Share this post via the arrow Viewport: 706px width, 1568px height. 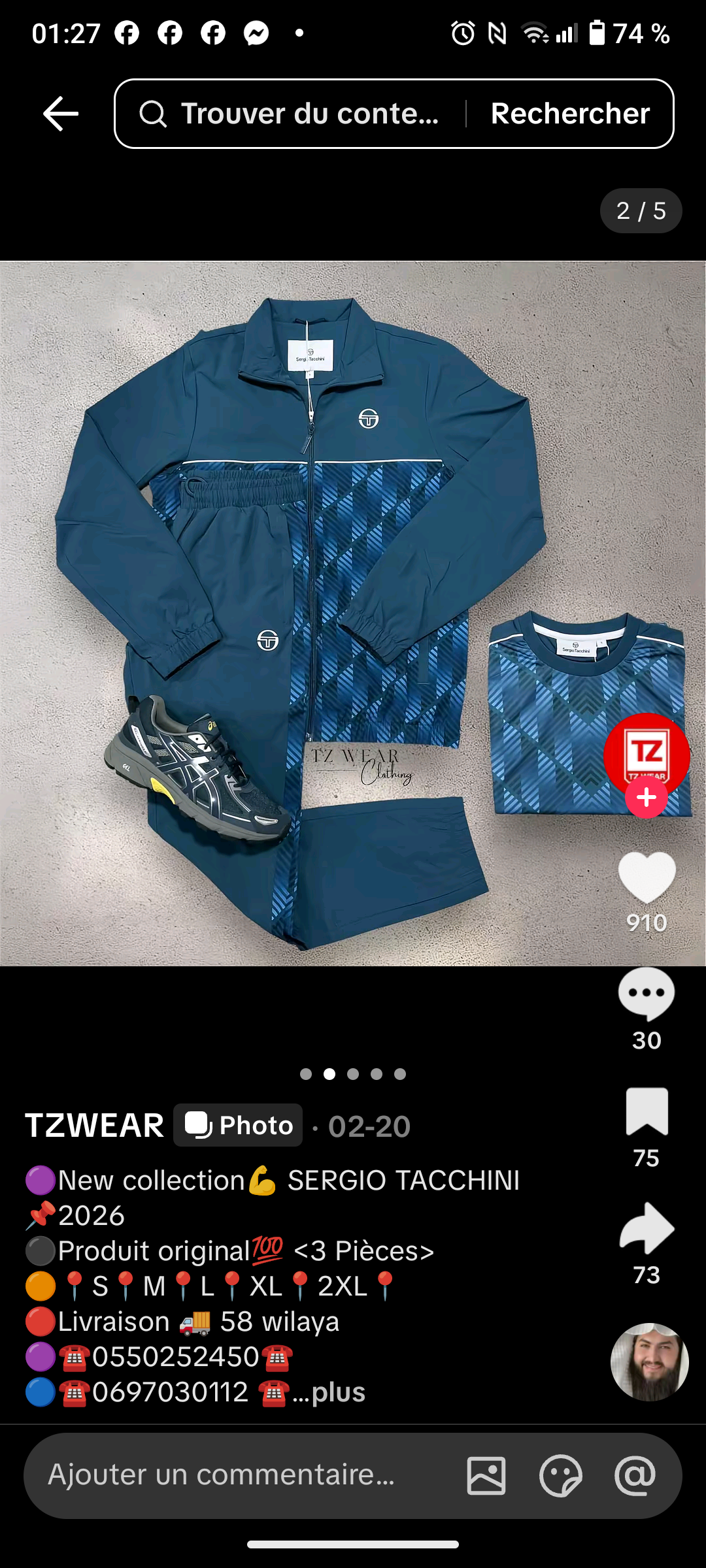646,1228
